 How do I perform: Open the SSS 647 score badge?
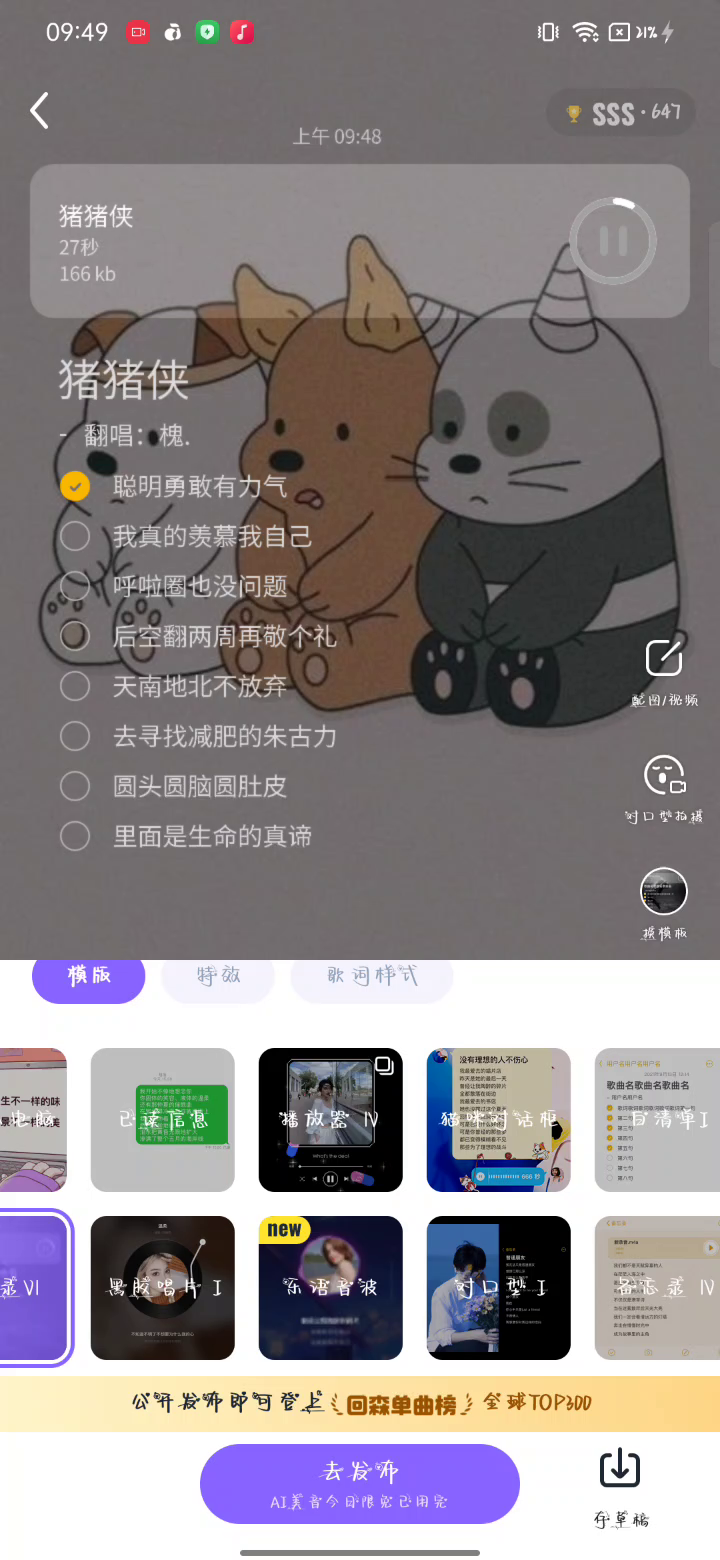coord(621,113)
